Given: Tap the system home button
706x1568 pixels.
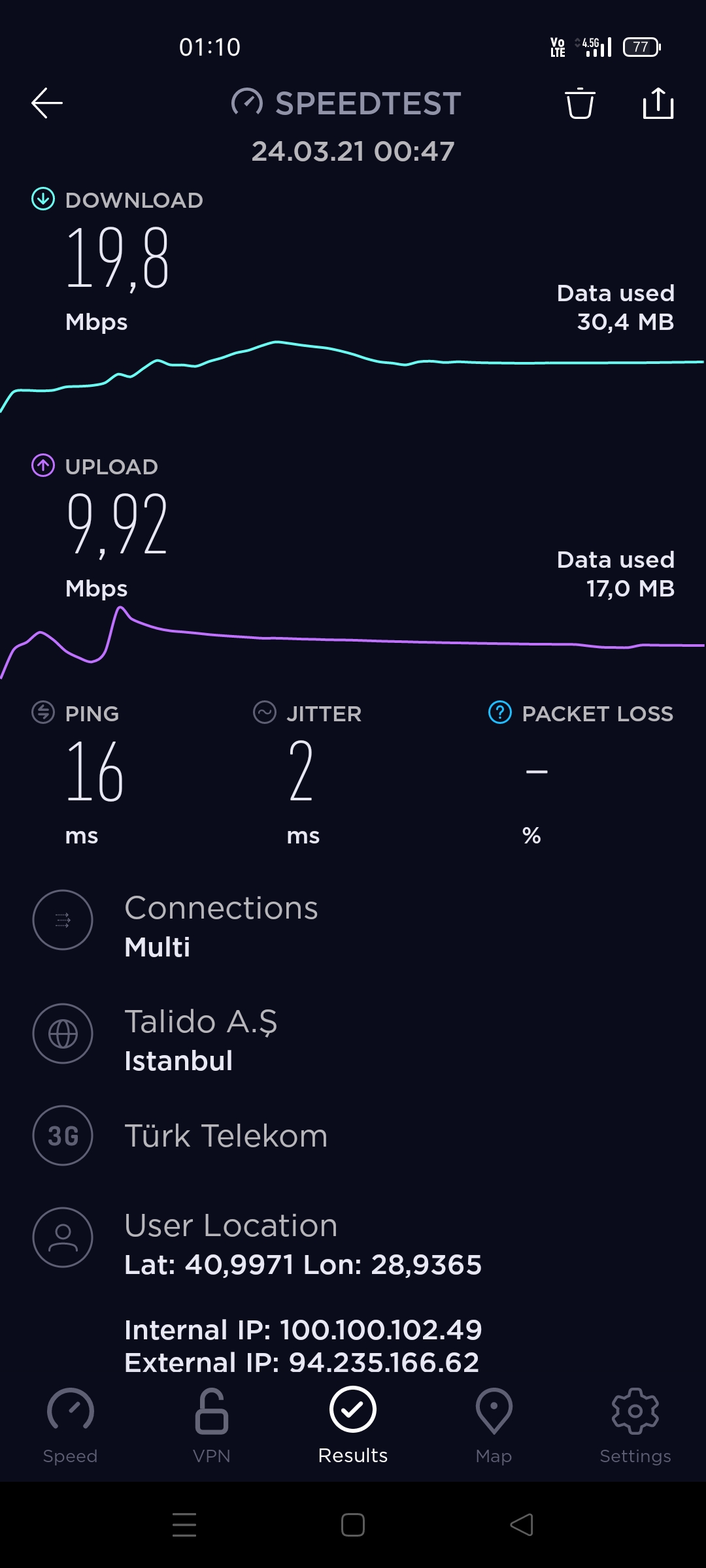Looking at the screenshot, I should [353, 1525].
